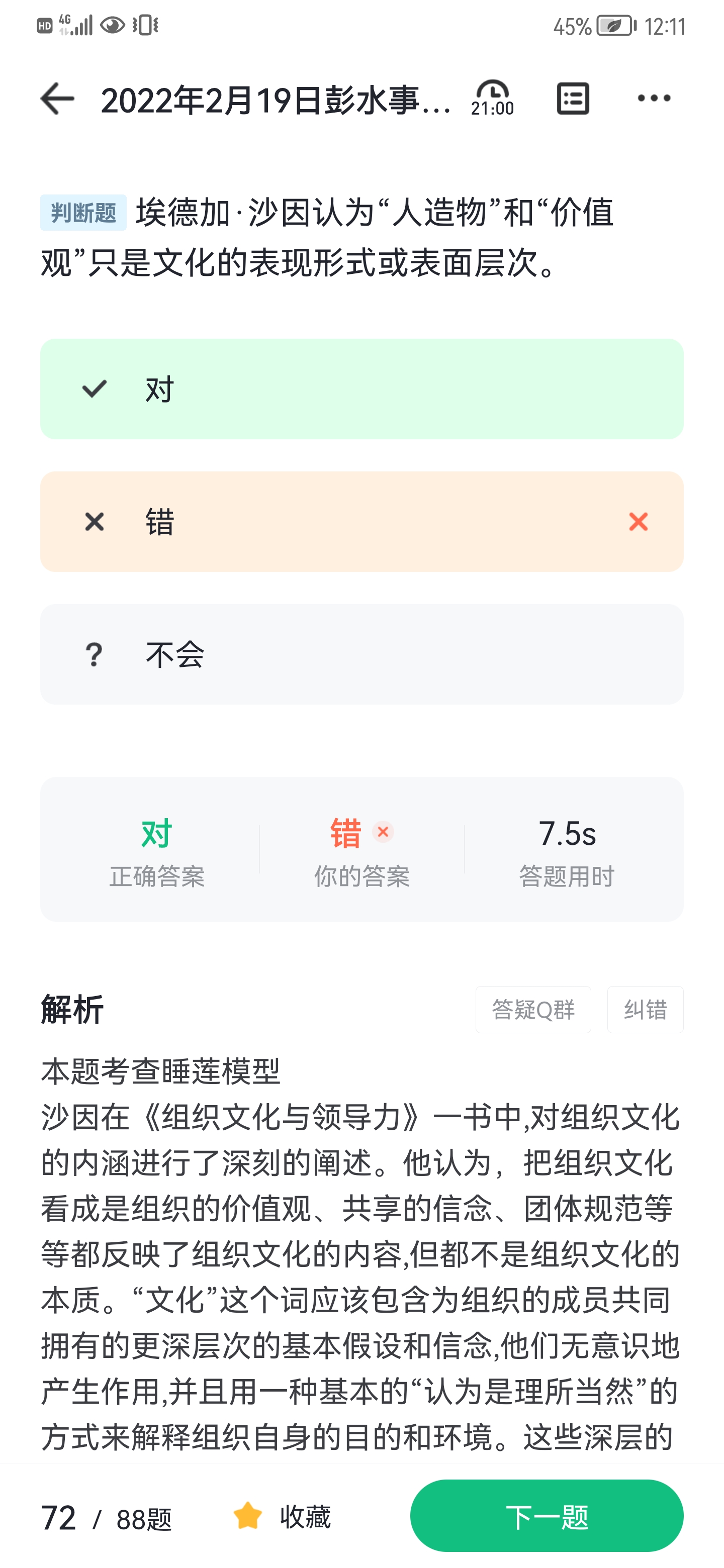Go back using the top-left arrow
The image size is (724, 1568).
[x=57, y=99]
